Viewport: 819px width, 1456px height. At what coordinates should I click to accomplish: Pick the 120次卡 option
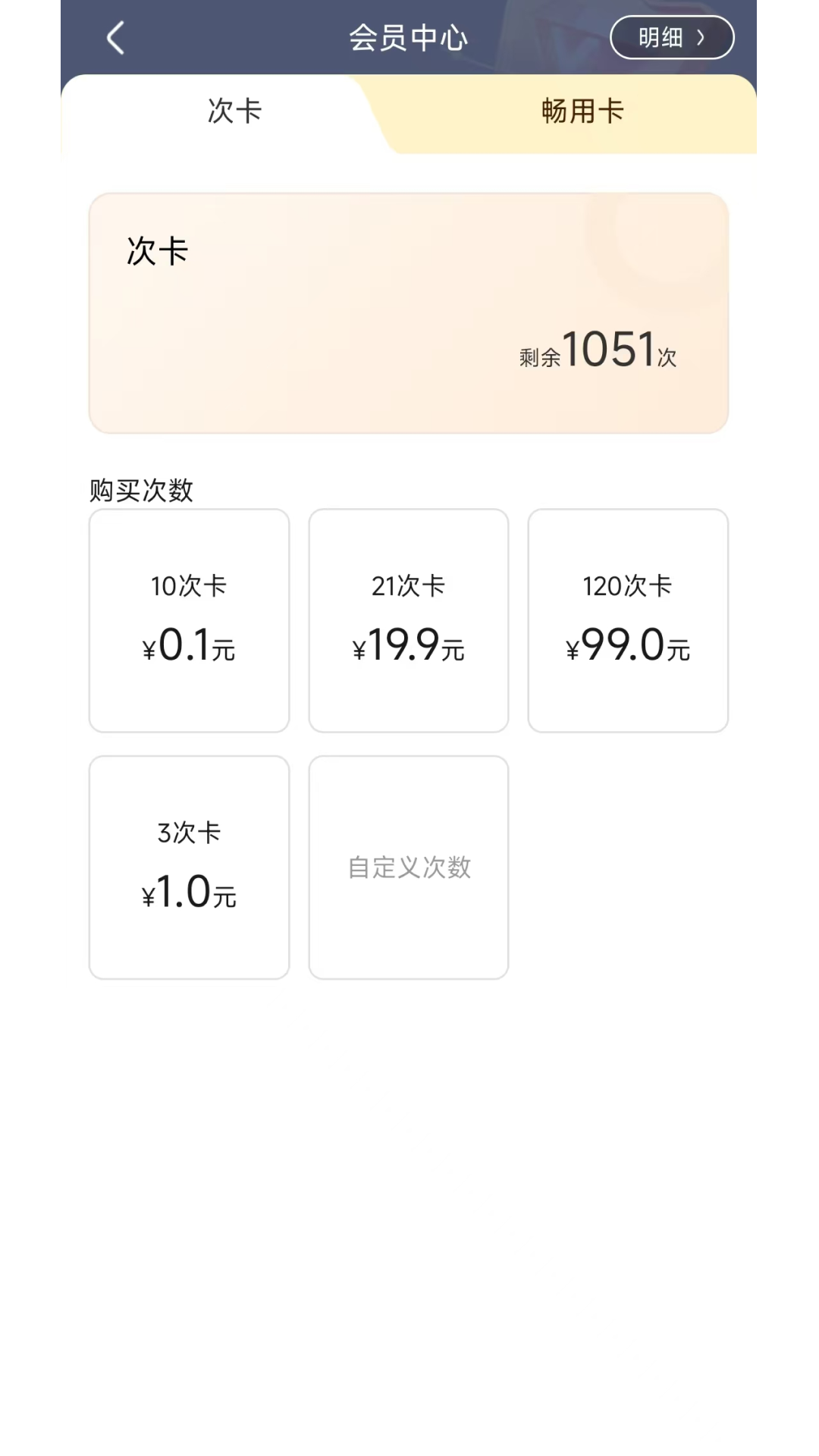click(628, 620)
